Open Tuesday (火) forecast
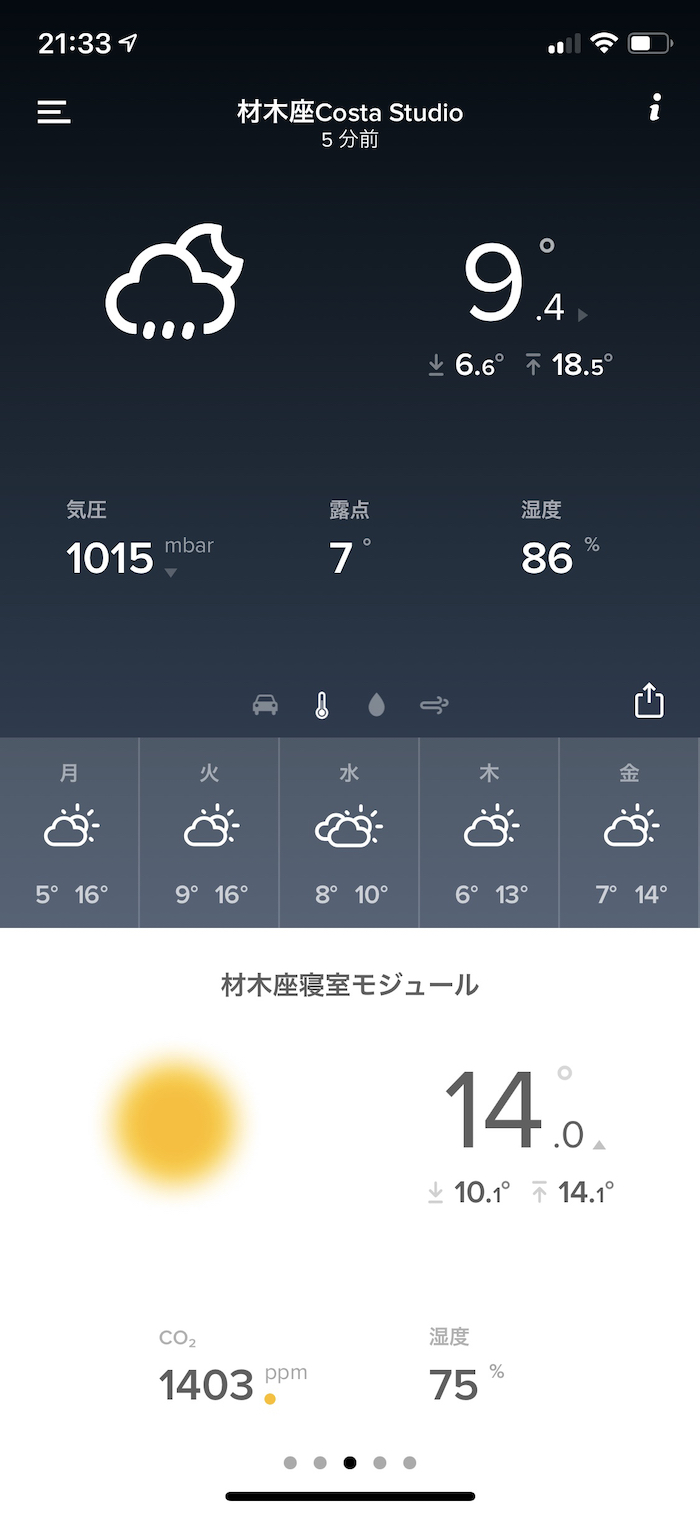The height and width of the screenshot is (1516, 700). click(209, 832)
